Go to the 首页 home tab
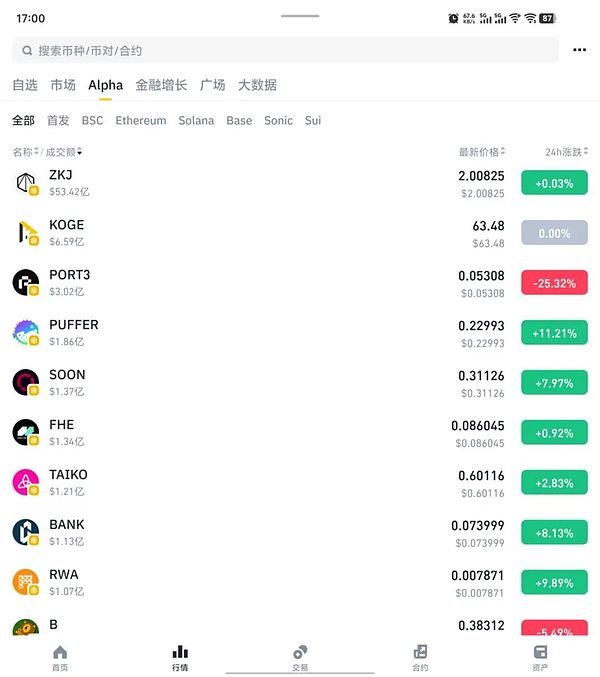Screen dimensions: 600x677 (60, 657)
